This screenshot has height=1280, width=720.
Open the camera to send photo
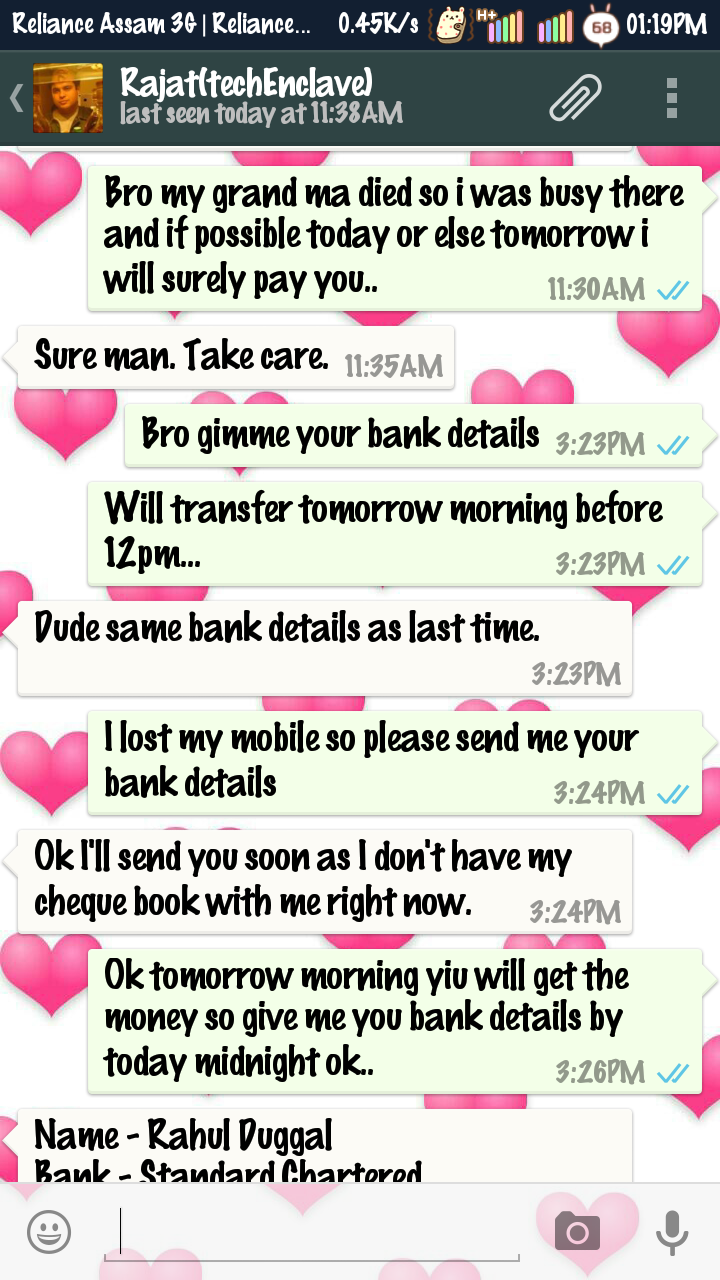(578, 1231)
